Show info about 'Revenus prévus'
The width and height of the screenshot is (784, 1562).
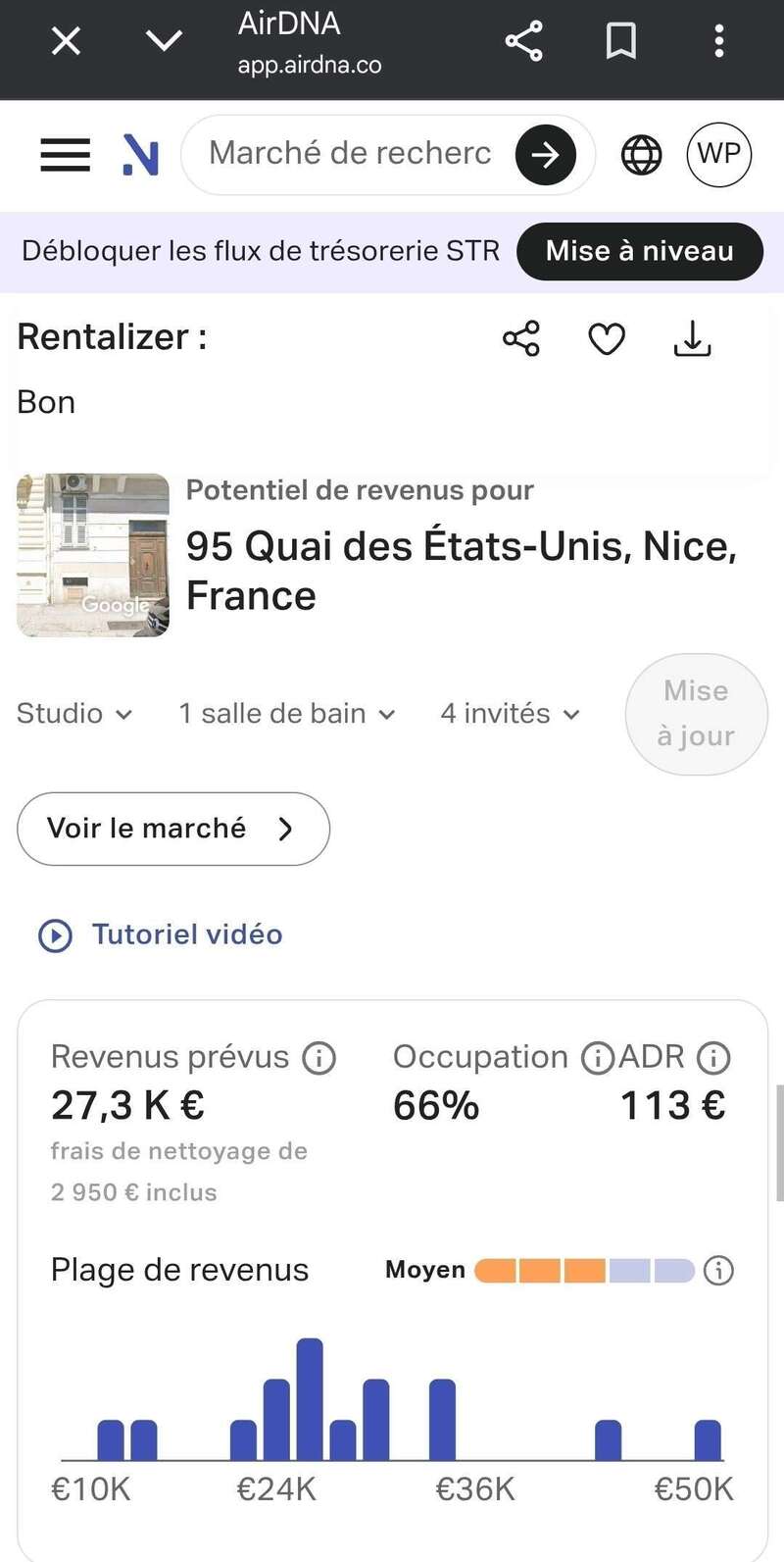pyautogui.click(x=318, y=1058)
